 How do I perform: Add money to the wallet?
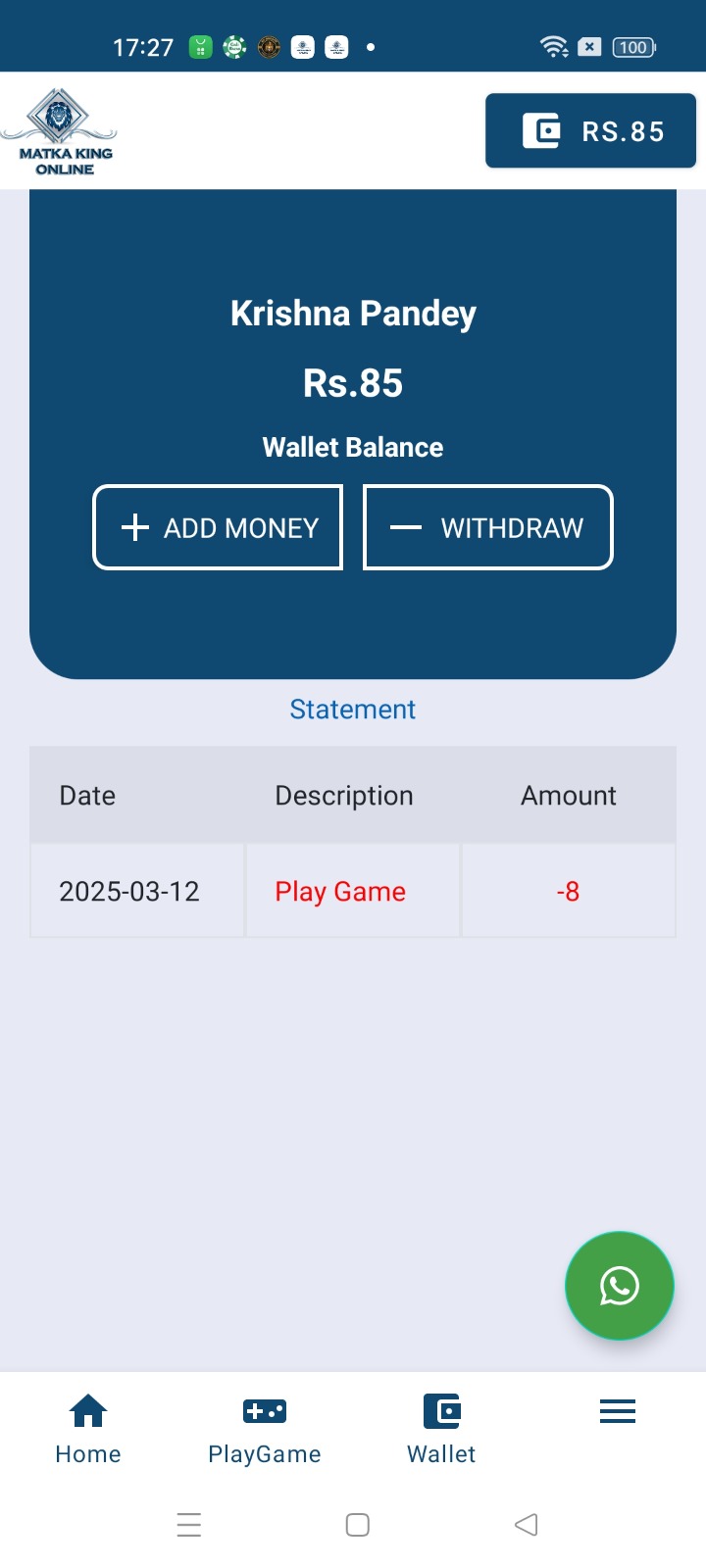tap(218, 527)
